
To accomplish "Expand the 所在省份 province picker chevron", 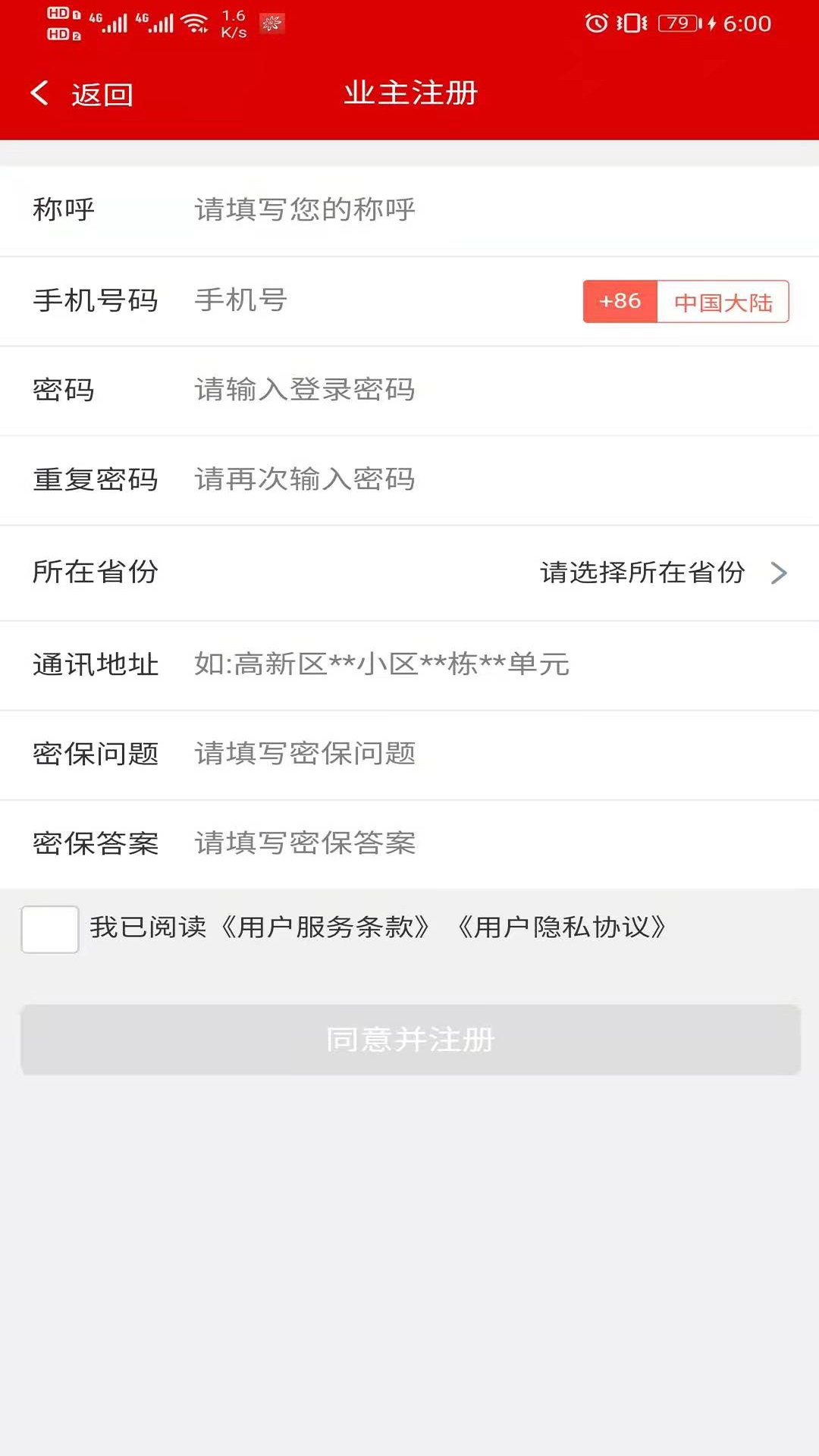I will [778, 573].
